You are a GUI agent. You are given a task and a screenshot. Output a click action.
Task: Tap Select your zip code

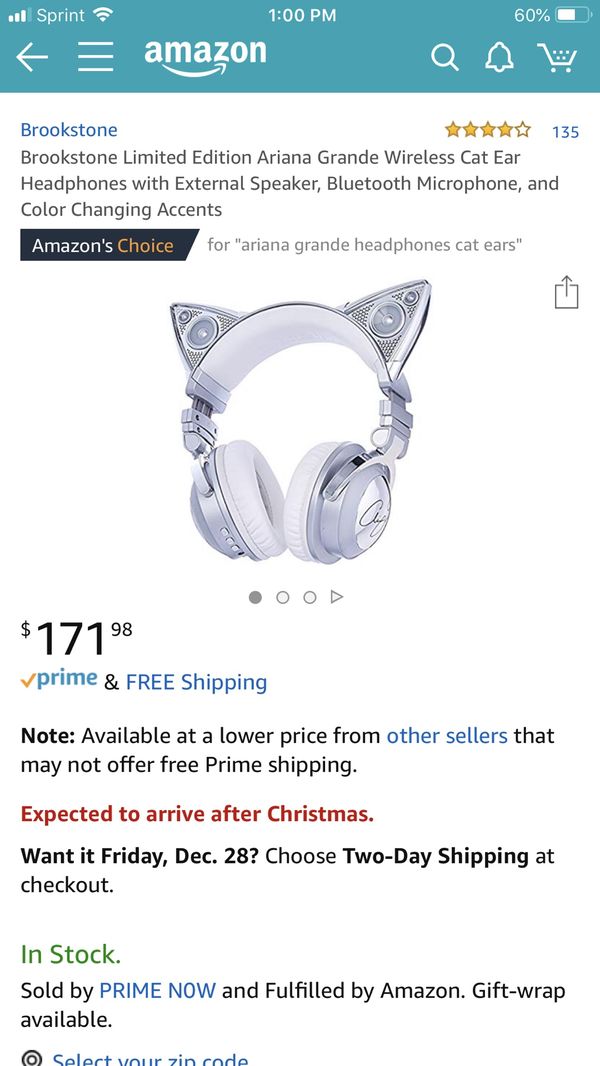(150, 1058)
